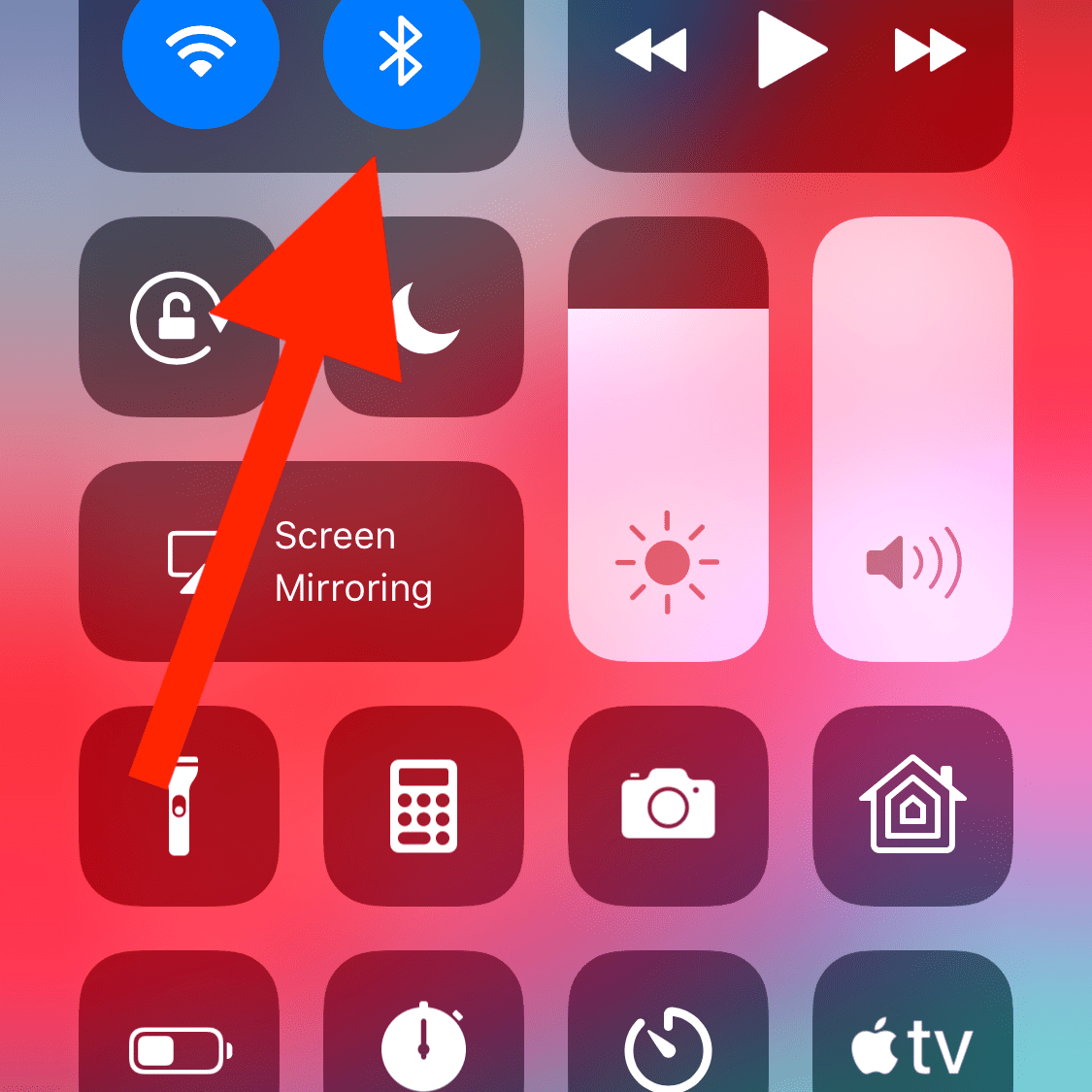Toggle Bluetooth off
1092x1092 pixels.
[401, 50]
